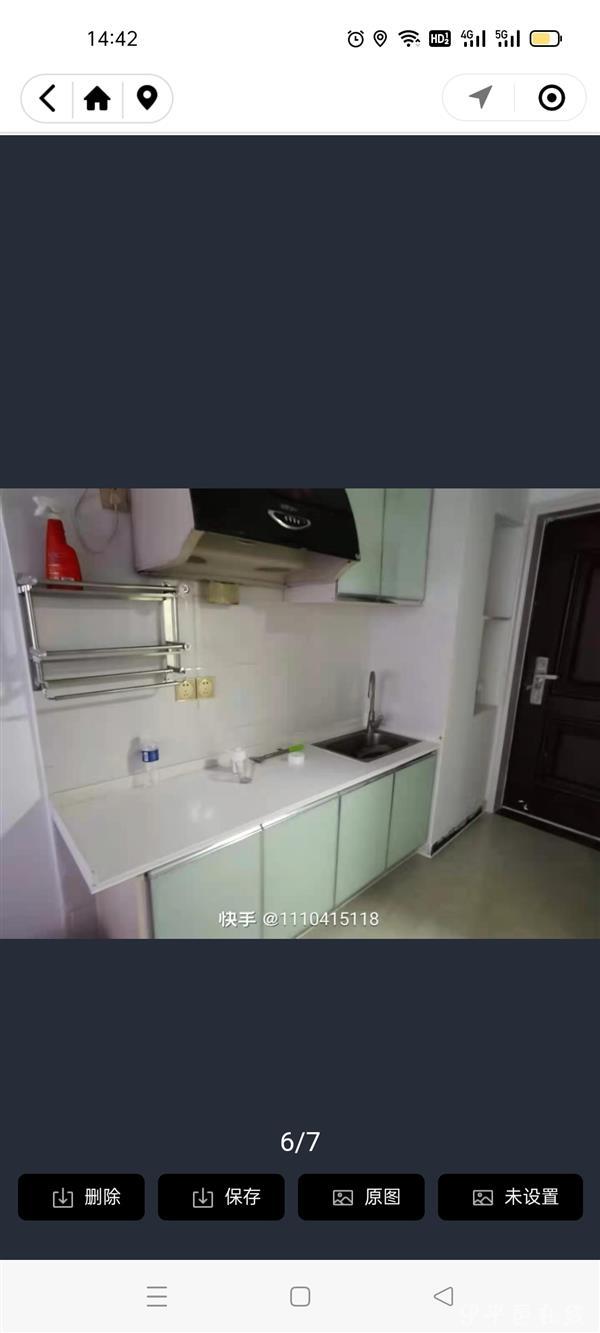Tap the system home button
The width and height of the screenshot is (600, 1333).
click(300, 1297)
